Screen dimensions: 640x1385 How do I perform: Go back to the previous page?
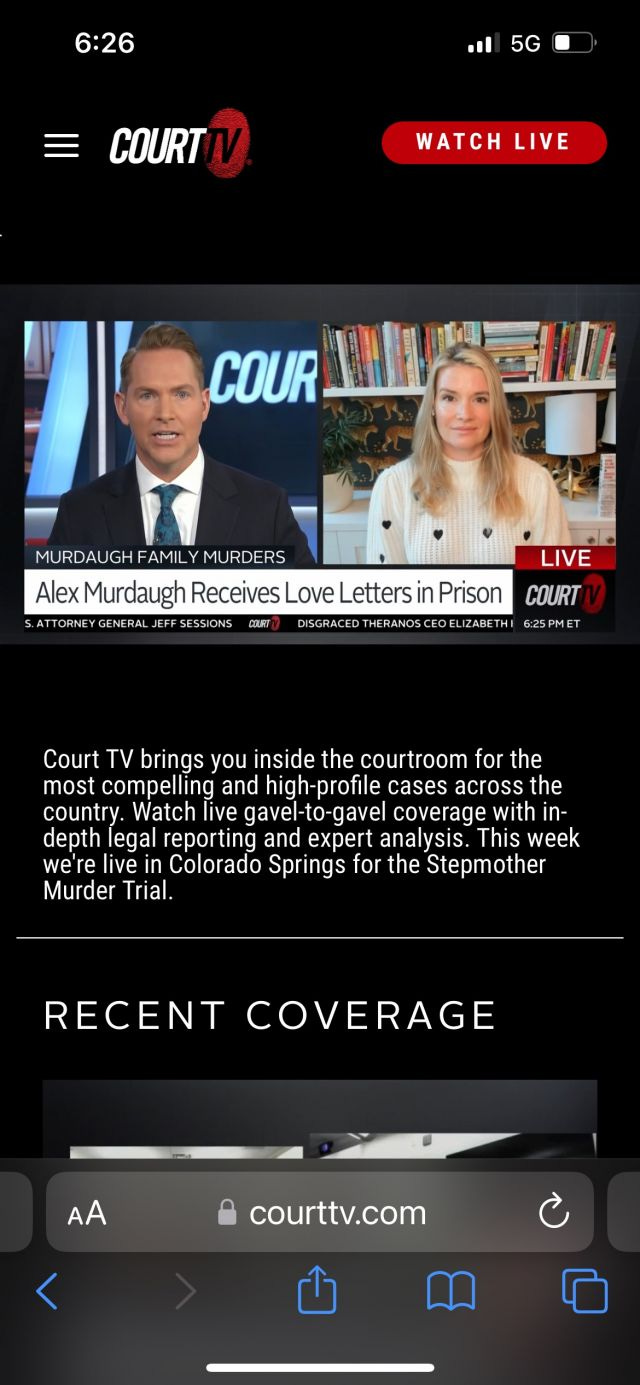click(47, 1291)
